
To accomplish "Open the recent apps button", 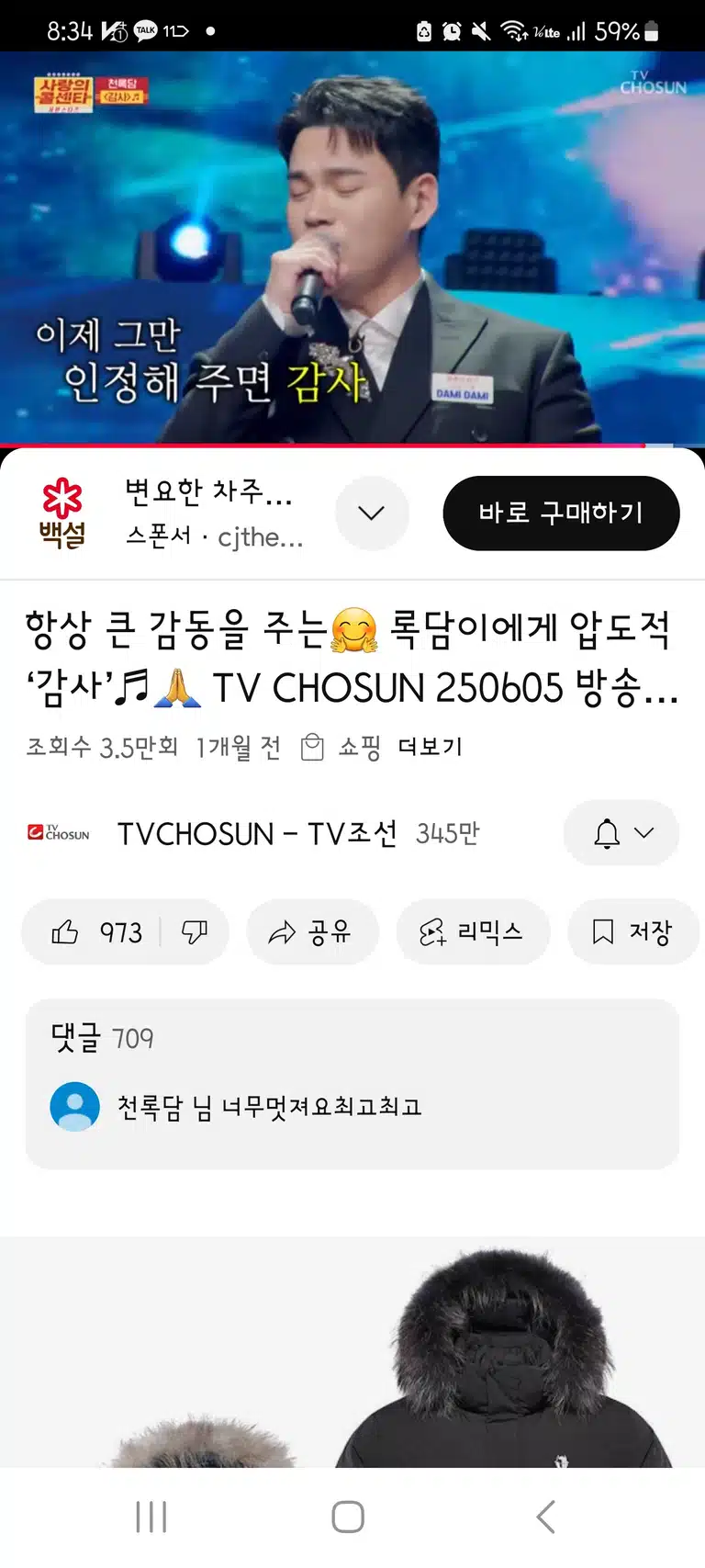I will [x=151, y=1517].
